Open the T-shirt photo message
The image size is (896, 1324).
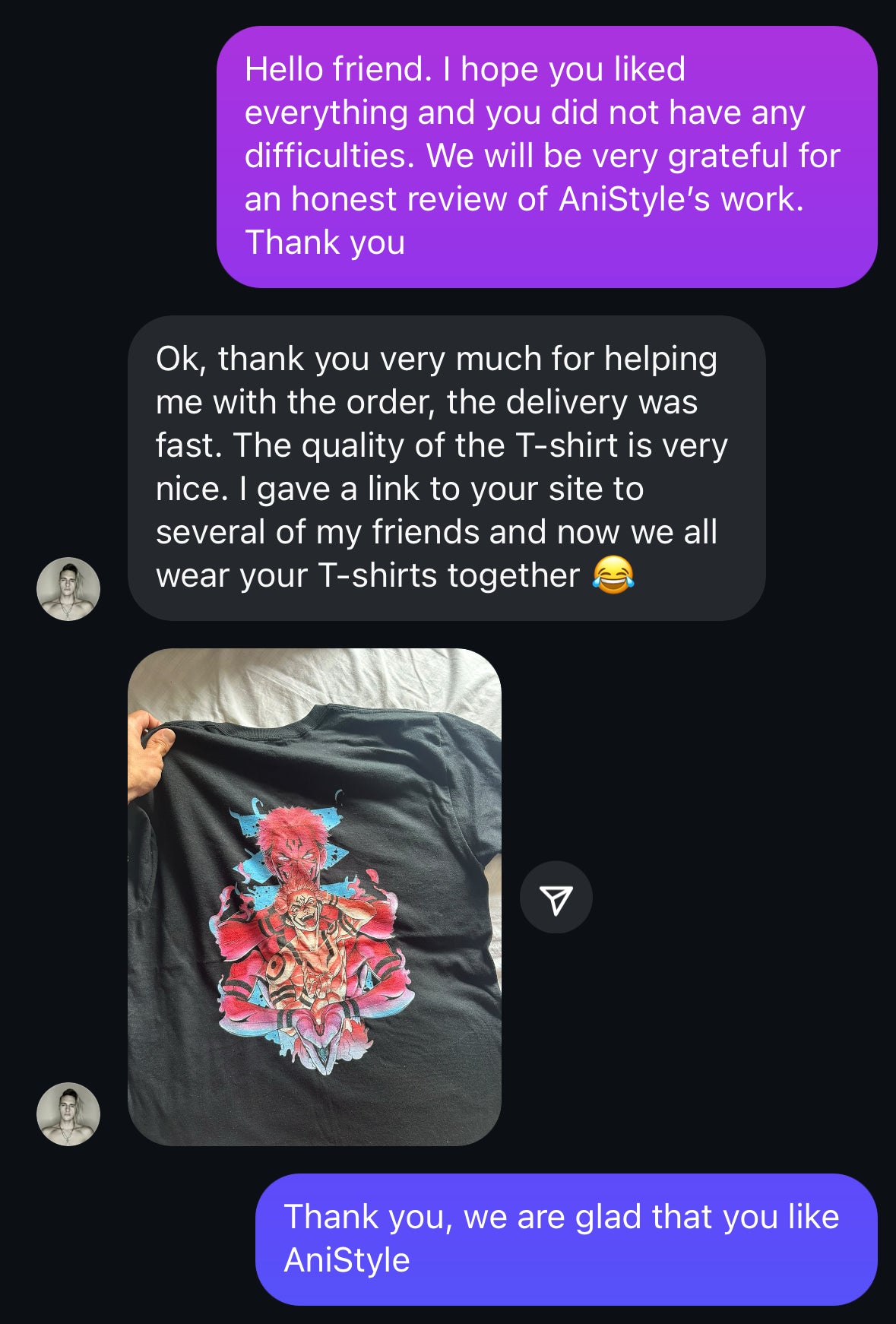tap(314, 897)
